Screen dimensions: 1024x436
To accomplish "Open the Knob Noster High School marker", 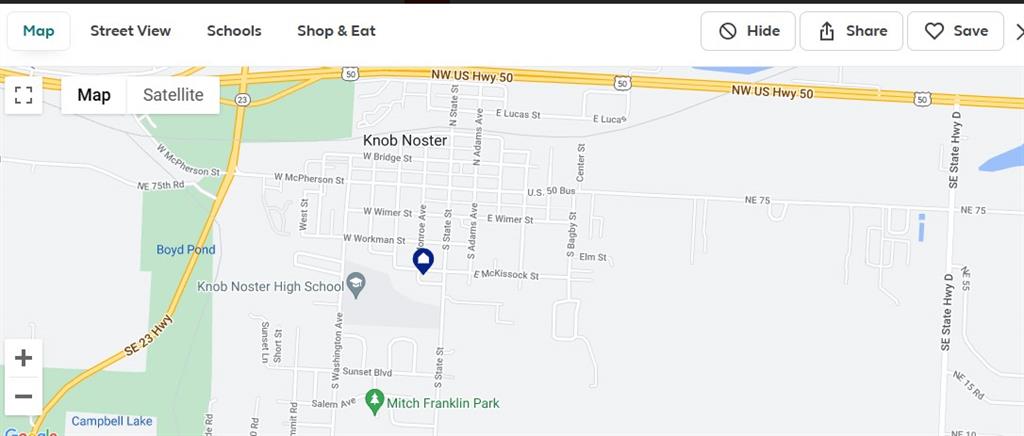I will (x=357, y=286).
